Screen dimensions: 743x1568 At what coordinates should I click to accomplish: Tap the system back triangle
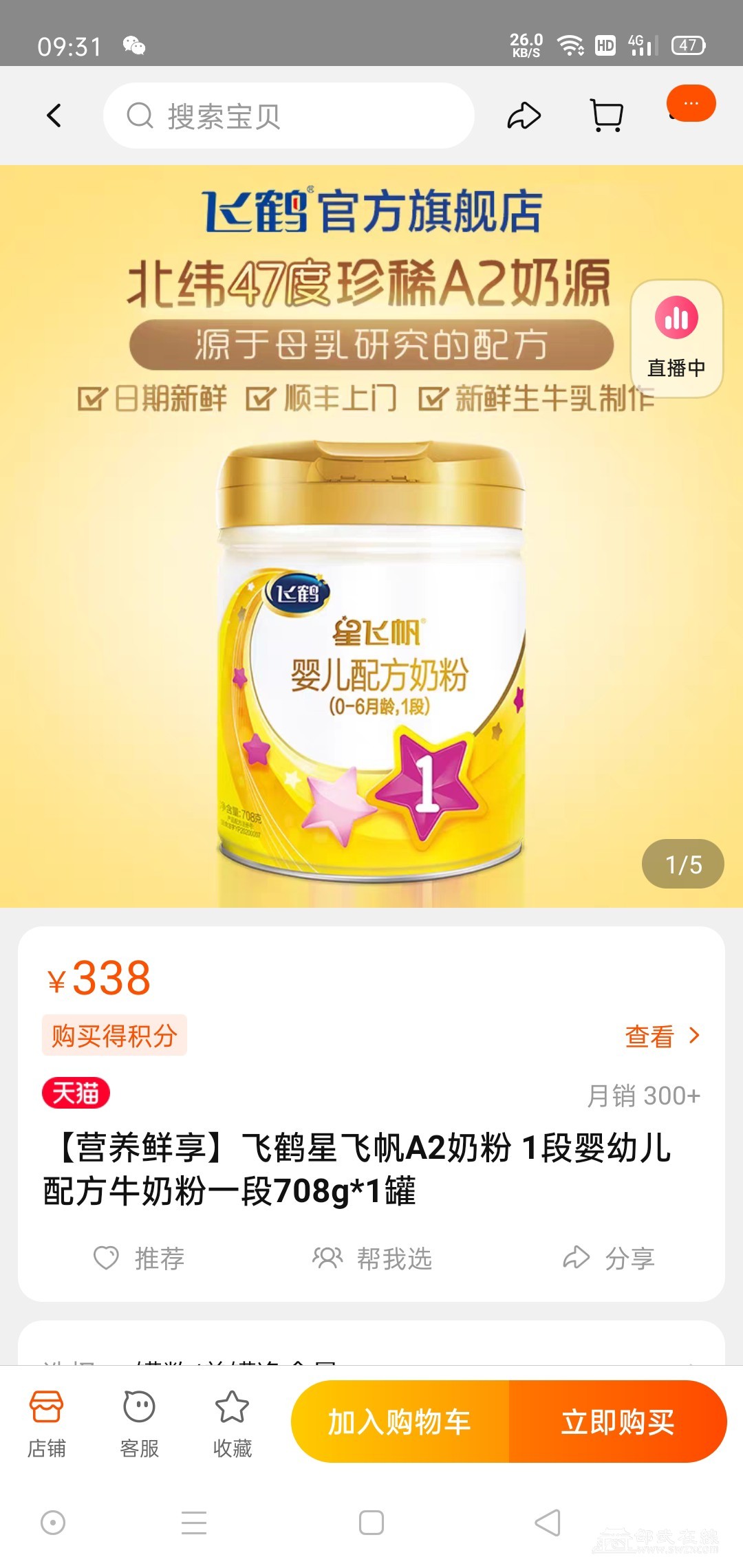[548, 1523]
